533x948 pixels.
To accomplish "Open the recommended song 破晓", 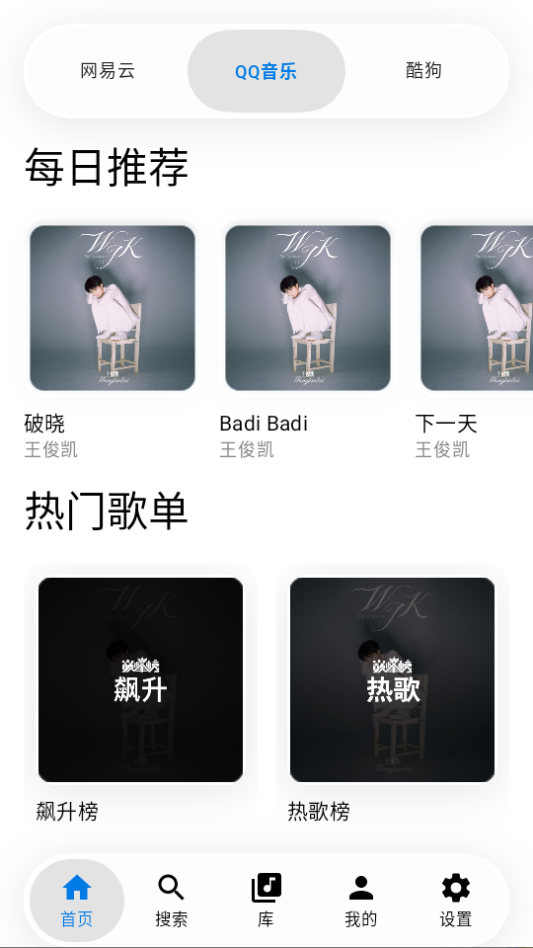I will (112, 341).
